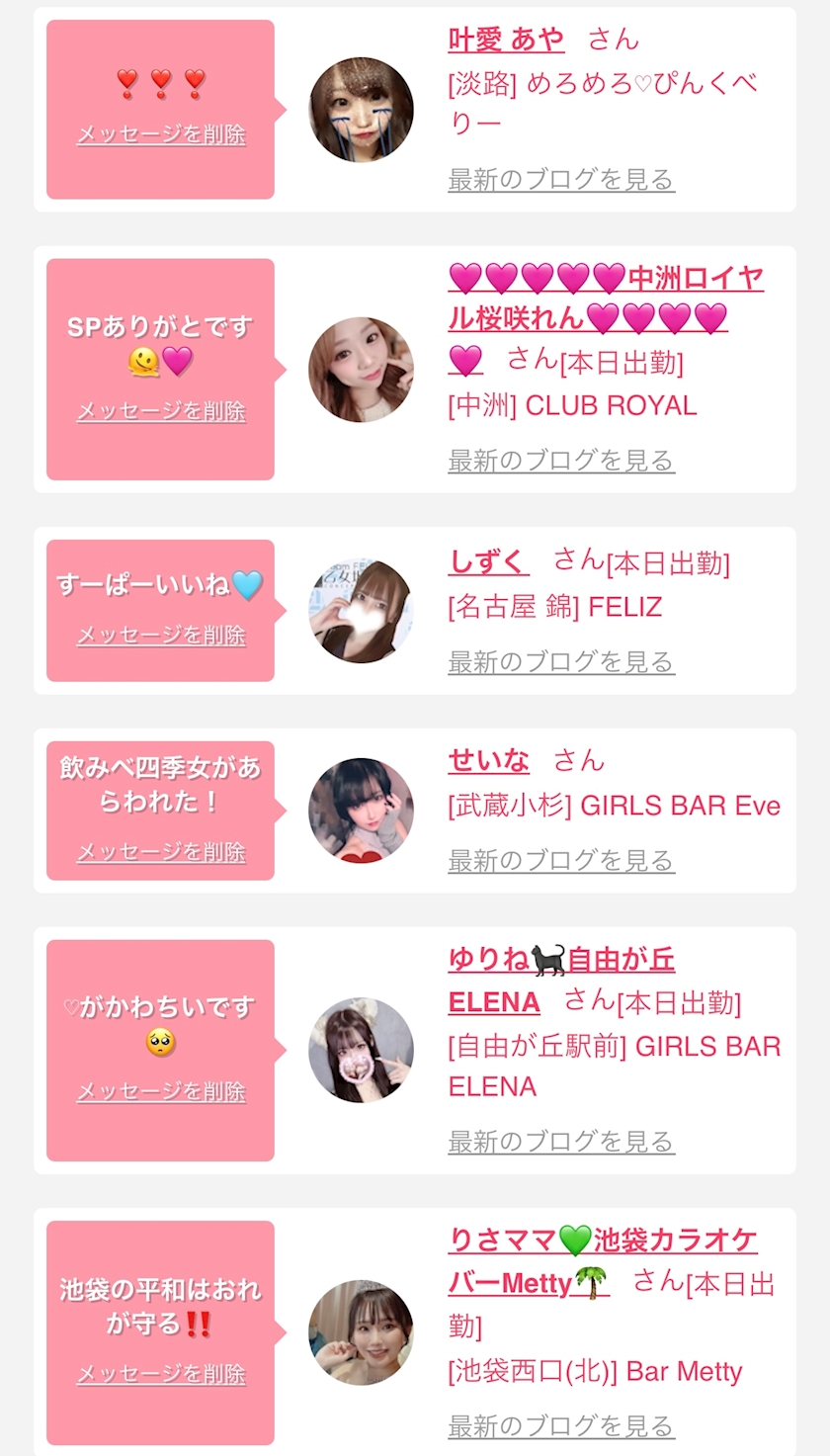Delete the message sent to 叶愛 あや
This screenshot has width=830, height=1456.
coord(161,134)
